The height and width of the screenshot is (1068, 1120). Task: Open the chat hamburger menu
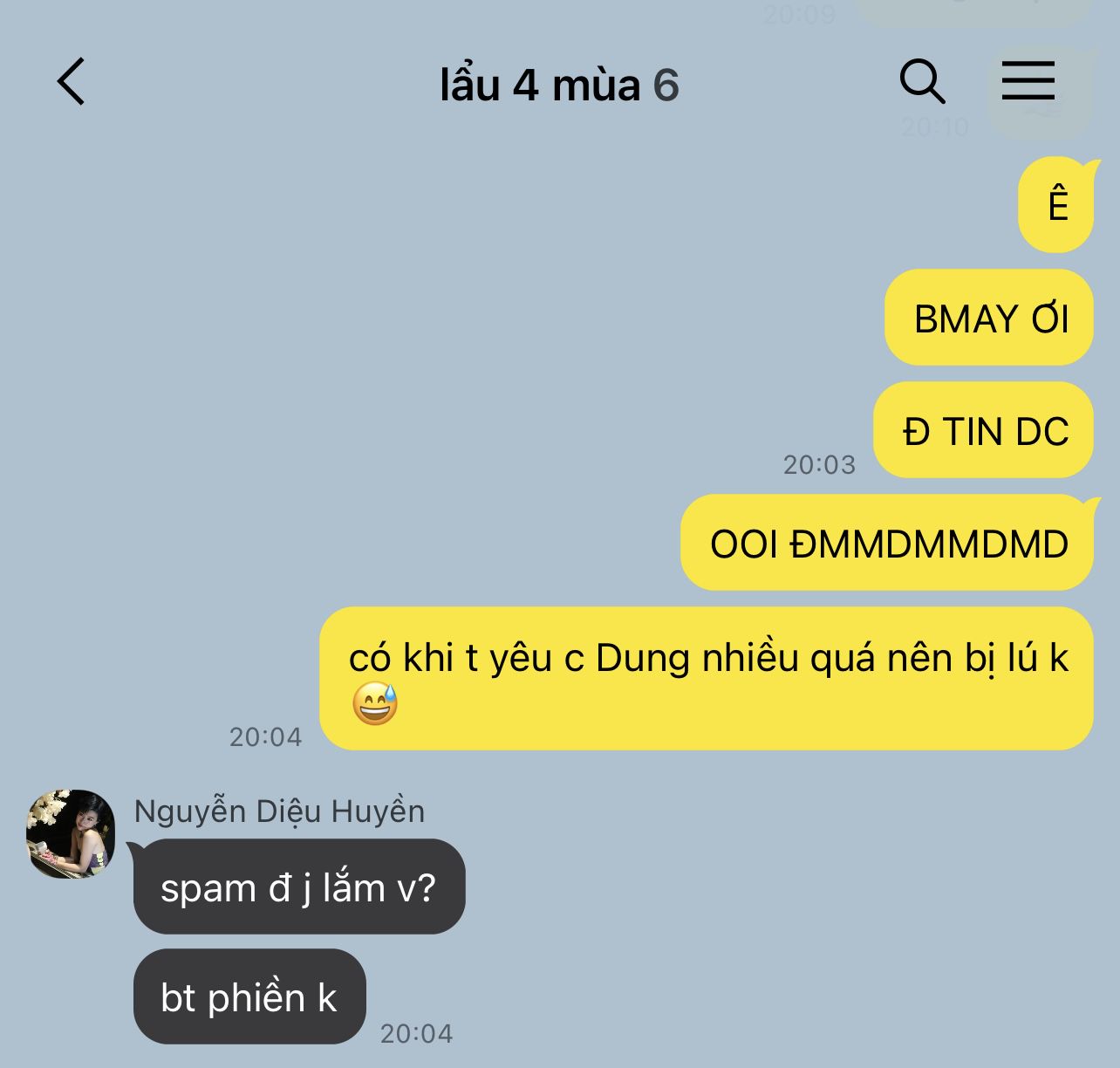click(1028, 80)
